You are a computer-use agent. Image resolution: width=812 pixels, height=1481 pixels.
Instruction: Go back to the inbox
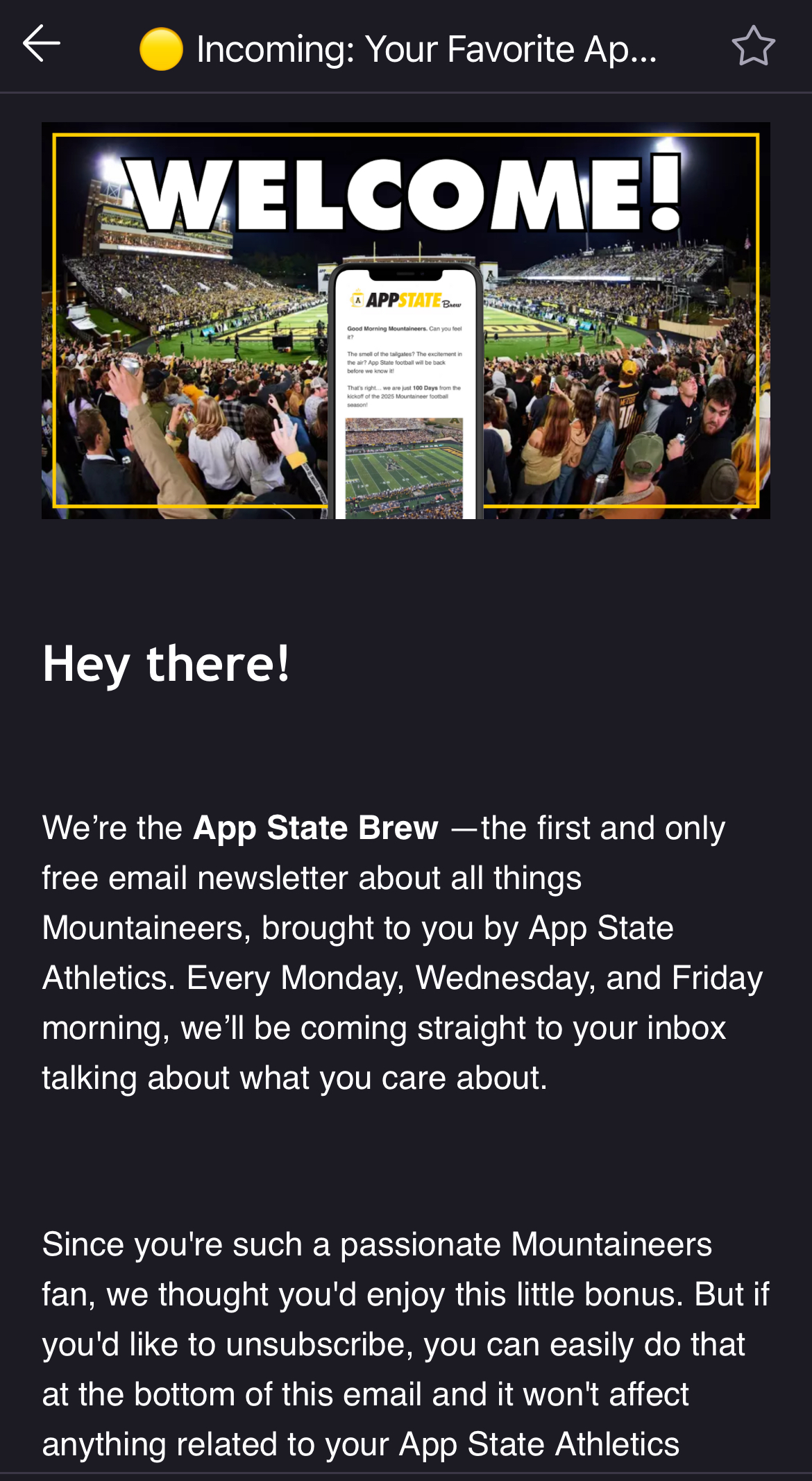click(x=42, y=44)
